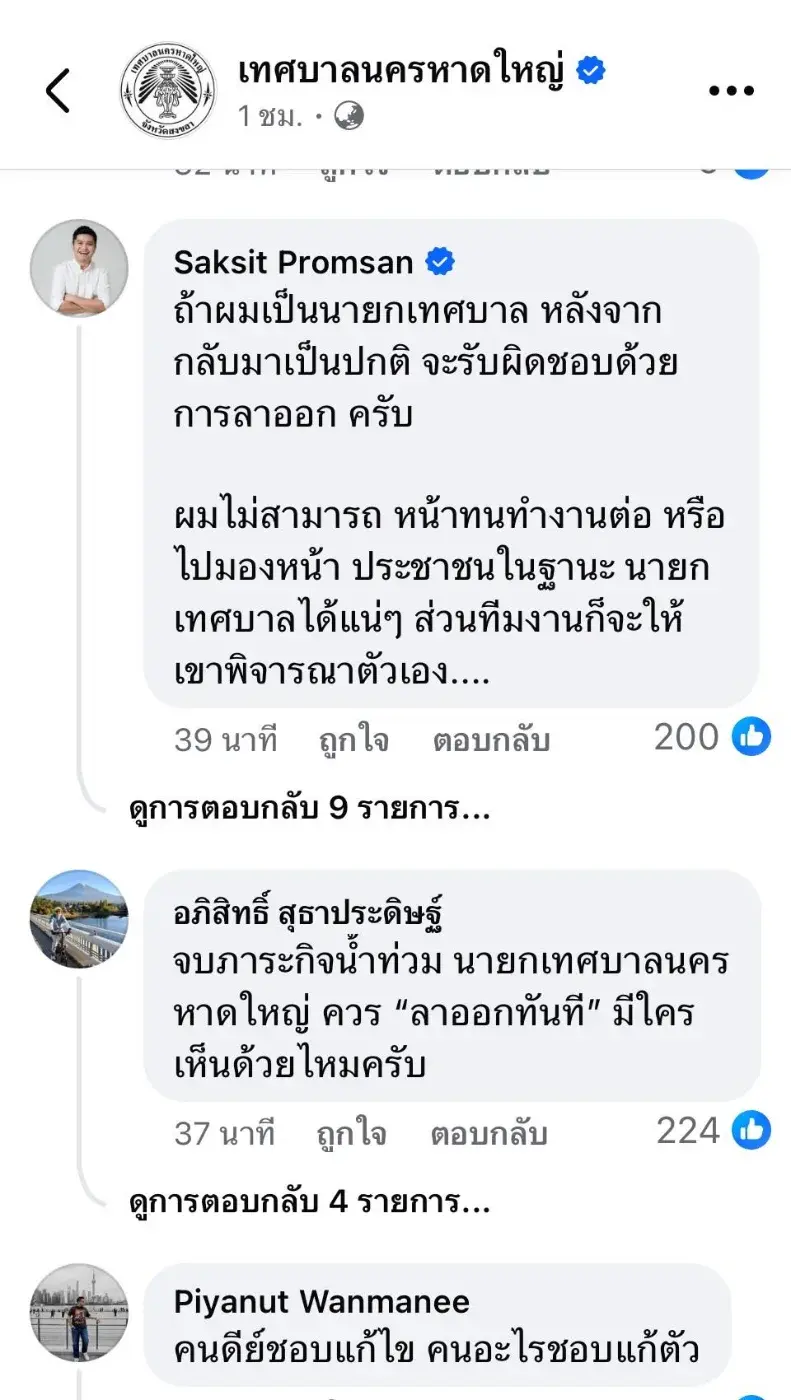791x1400 pixels.
Task: Like อภิสิทธิ์'s comment via ถูกใจ
Action: tap(352, 1134)
